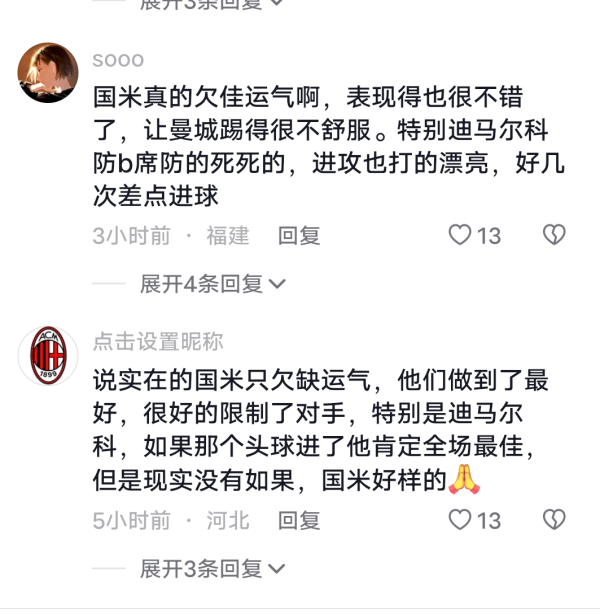
Task: Expand 展开4条回复 under sooo's comment
Action: 212,284
